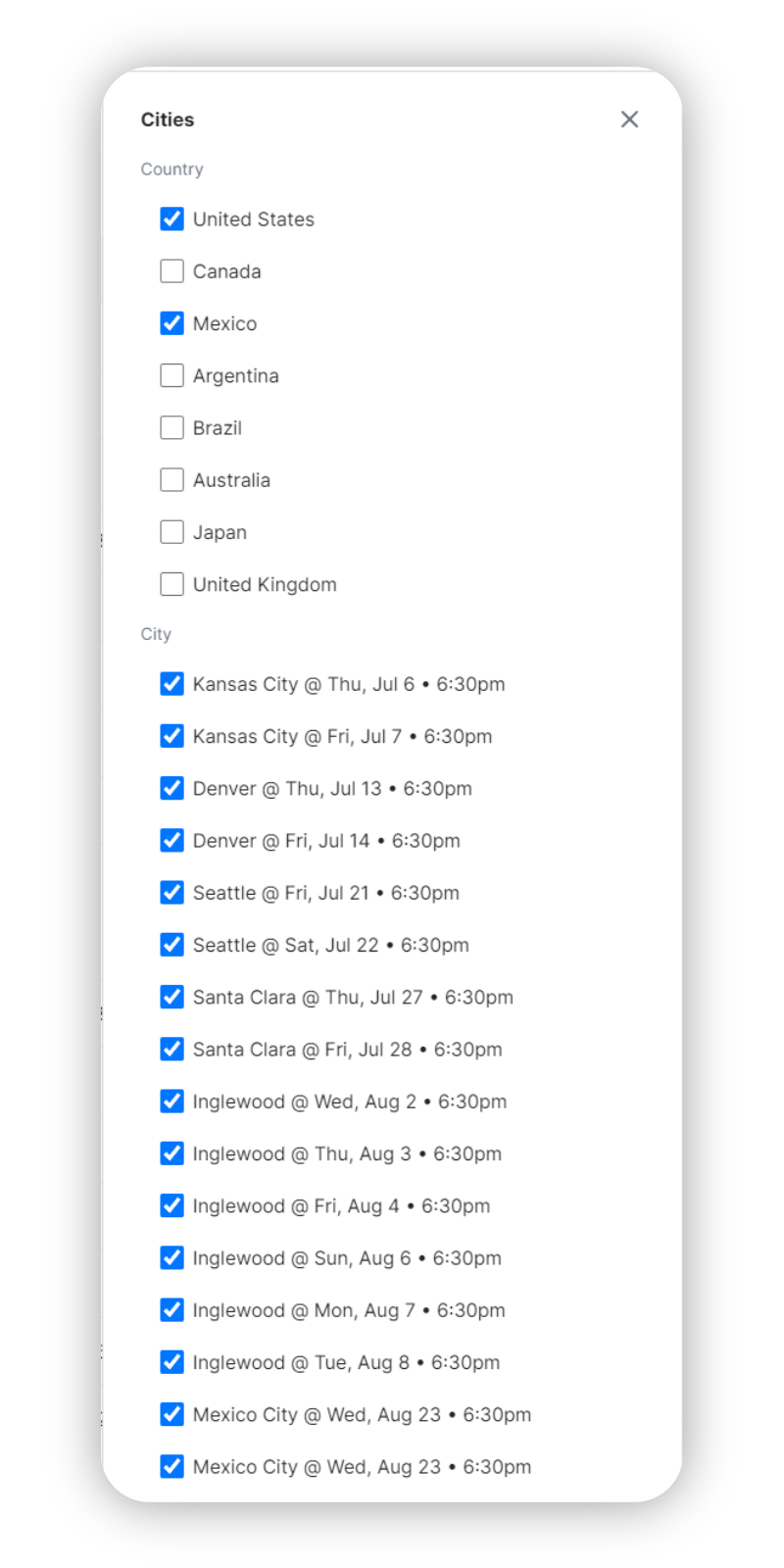This screenshot has height=1568, width=784.
Task: Uncheck Inglewood on Wed, Aug 2
Action: (171, 1101)
